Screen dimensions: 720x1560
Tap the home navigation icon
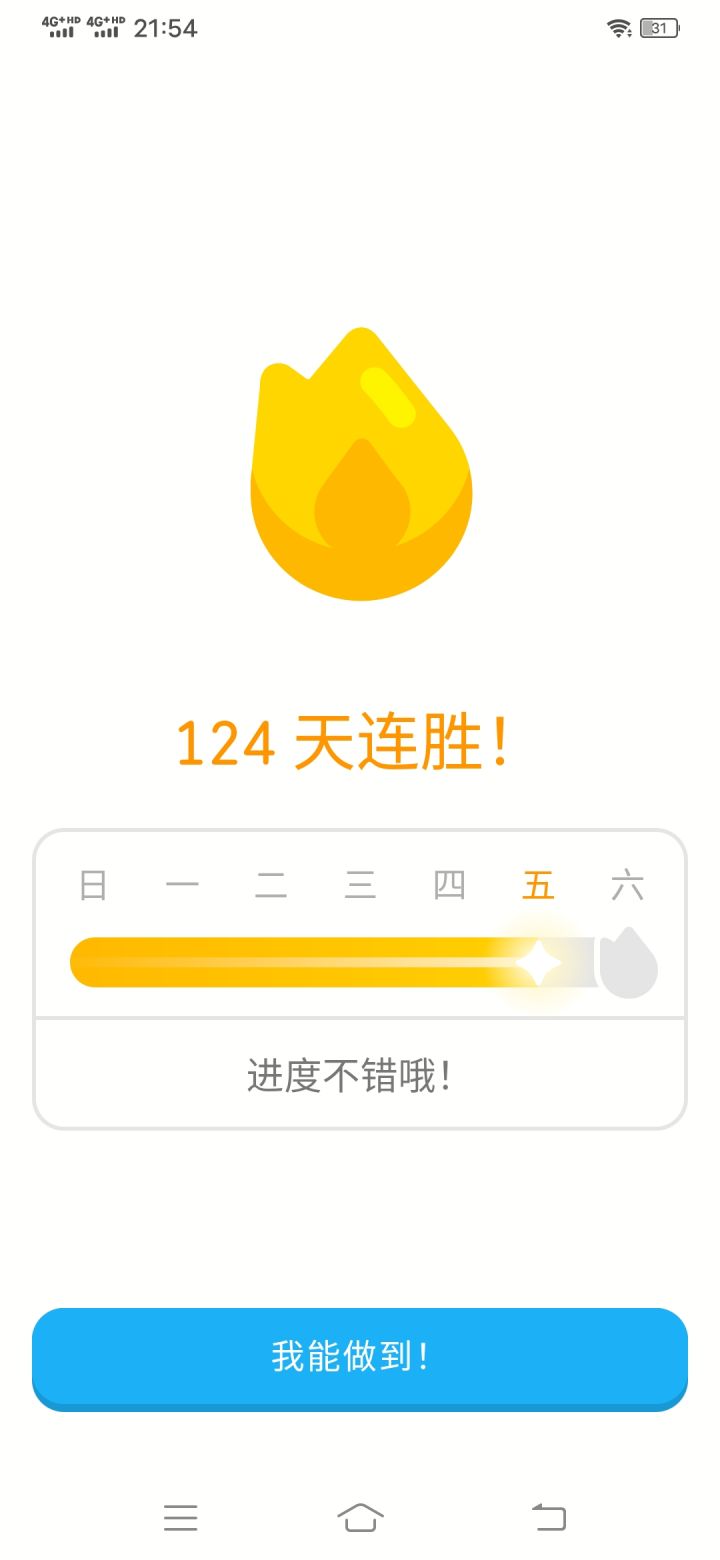360,1517
